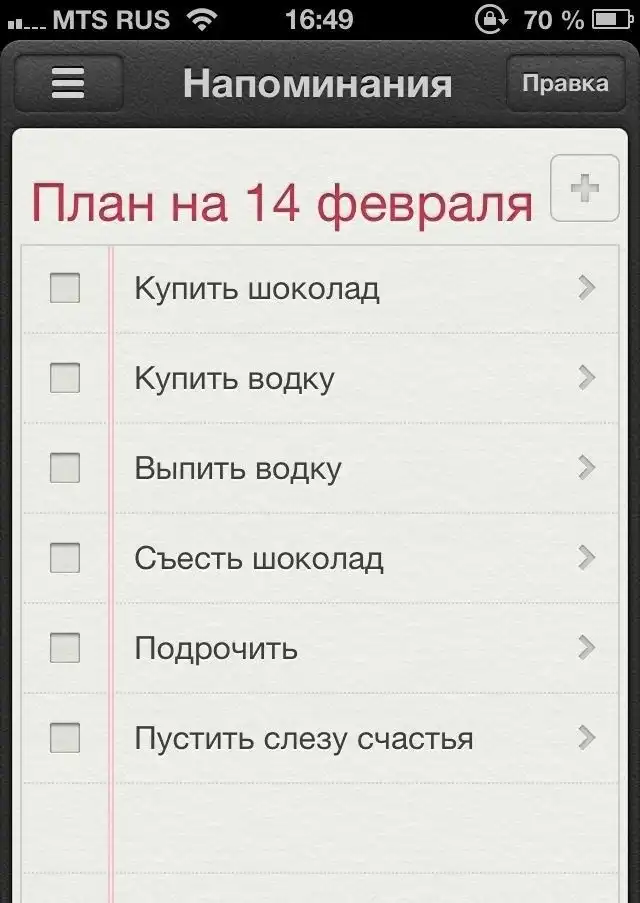Viewport: 640px width, 903px height.
Task: Mark Выпить водку as done
Action: [x=65, y=468]
